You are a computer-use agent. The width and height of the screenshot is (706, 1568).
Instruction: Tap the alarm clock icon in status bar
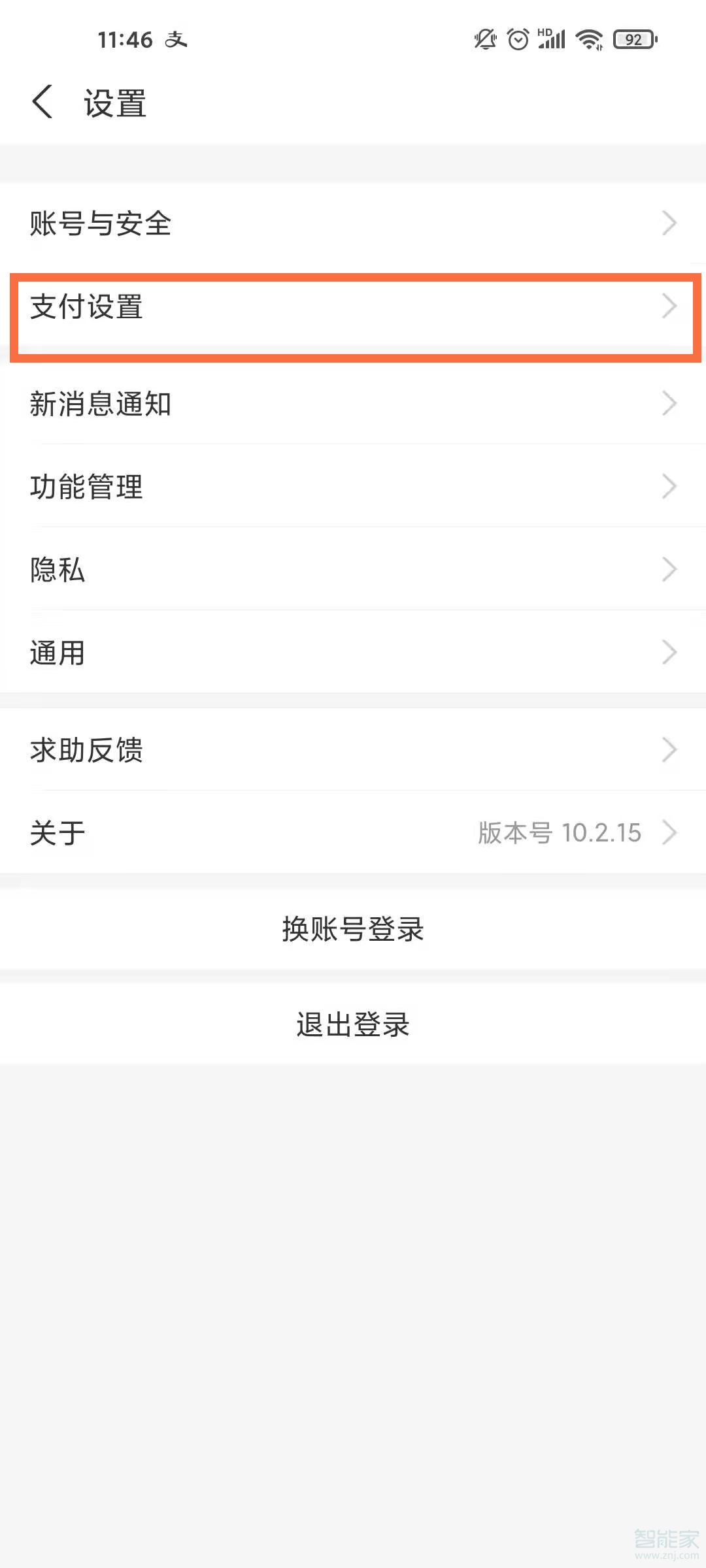[x=517, y=39]
